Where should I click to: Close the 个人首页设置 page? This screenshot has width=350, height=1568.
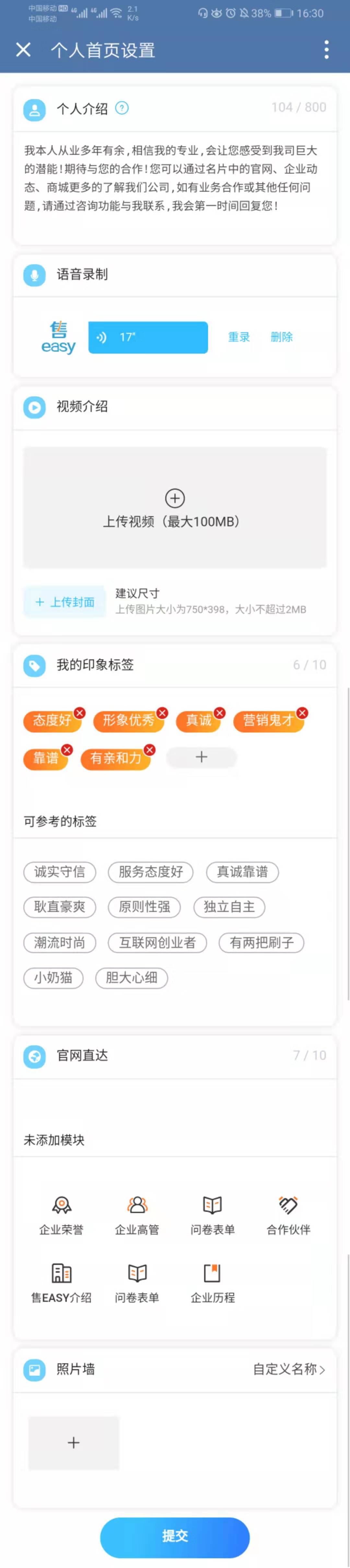click(23, 50)
